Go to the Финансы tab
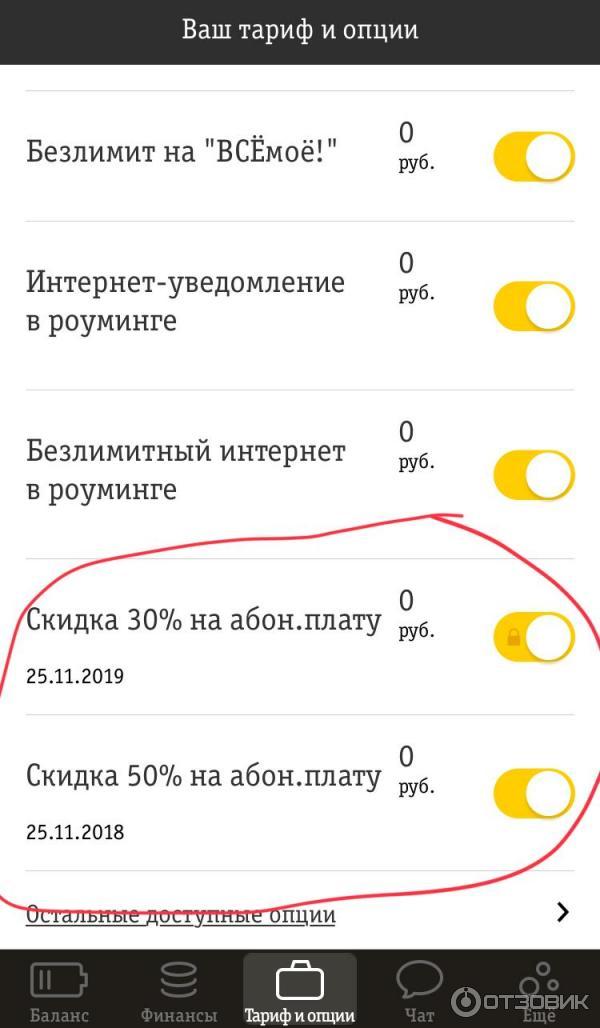This screenshot has height=1028, width=600. click(x=178, y=990)
